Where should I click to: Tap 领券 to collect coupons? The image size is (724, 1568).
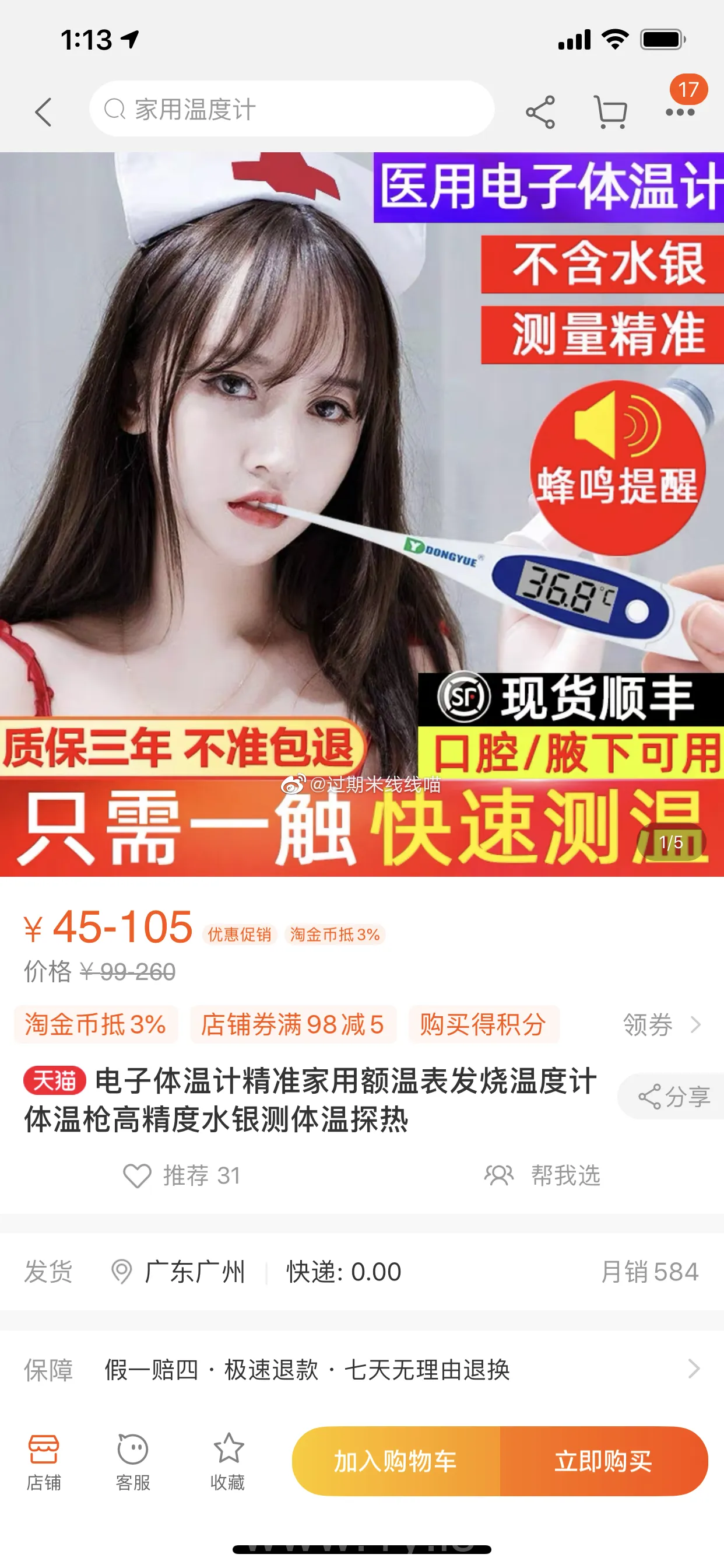click(660, 1024)
